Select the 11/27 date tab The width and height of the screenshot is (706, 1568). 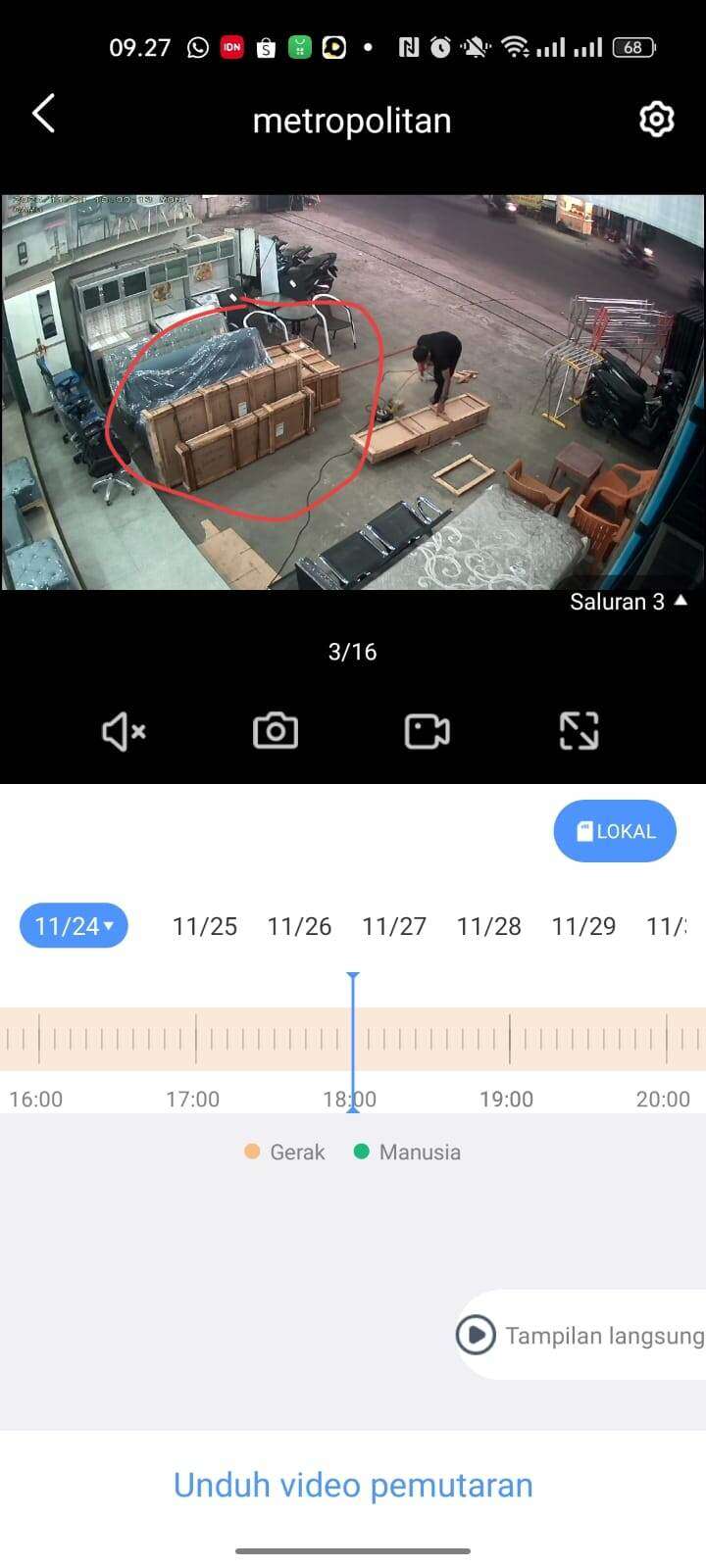pyautogui.click(x=394, y=925)
